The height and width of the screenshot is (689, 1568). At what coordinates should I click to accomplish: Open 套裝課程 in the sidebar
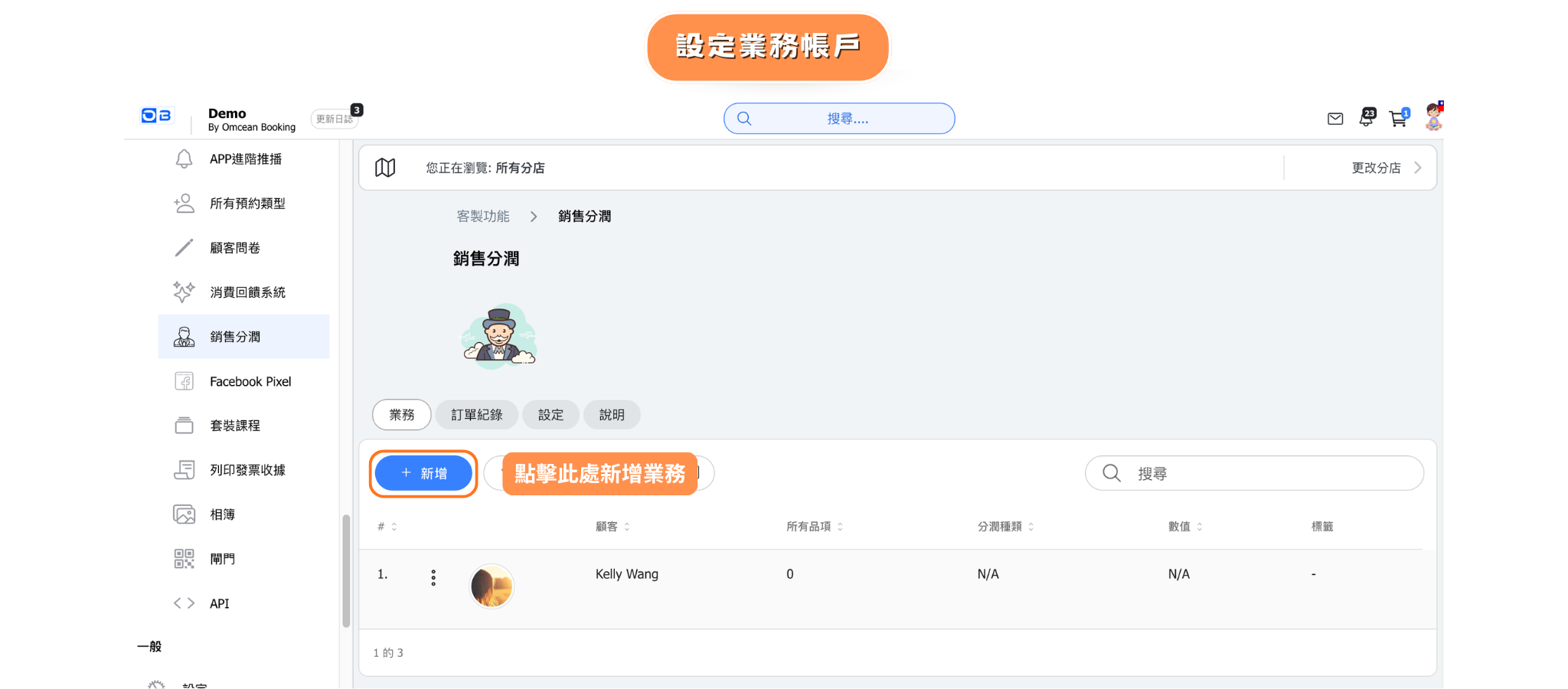234,426
